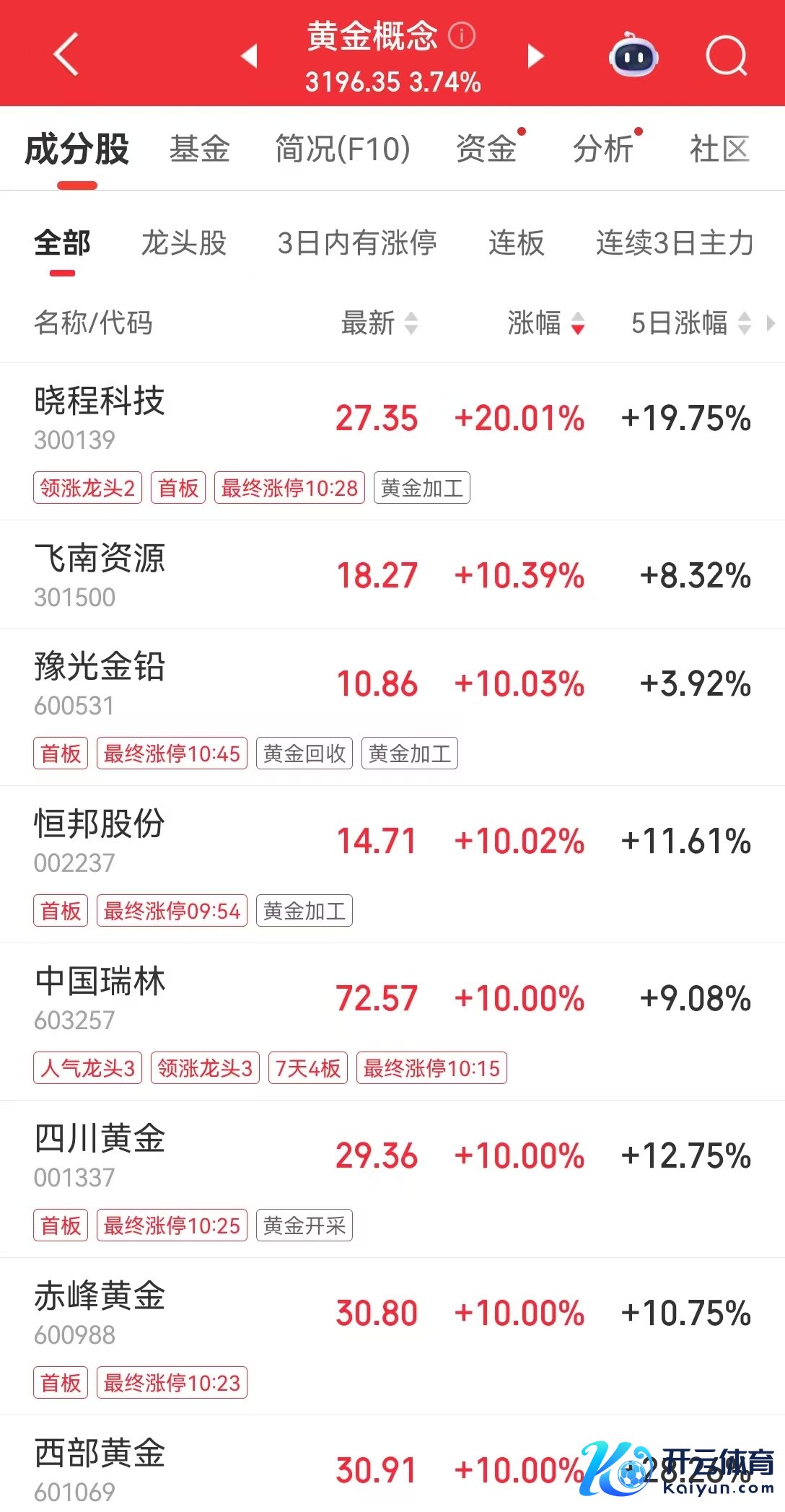Switch to the 简况(F10) tab
This screenshot has width=785, height=1512.
(x=343, y=149)
